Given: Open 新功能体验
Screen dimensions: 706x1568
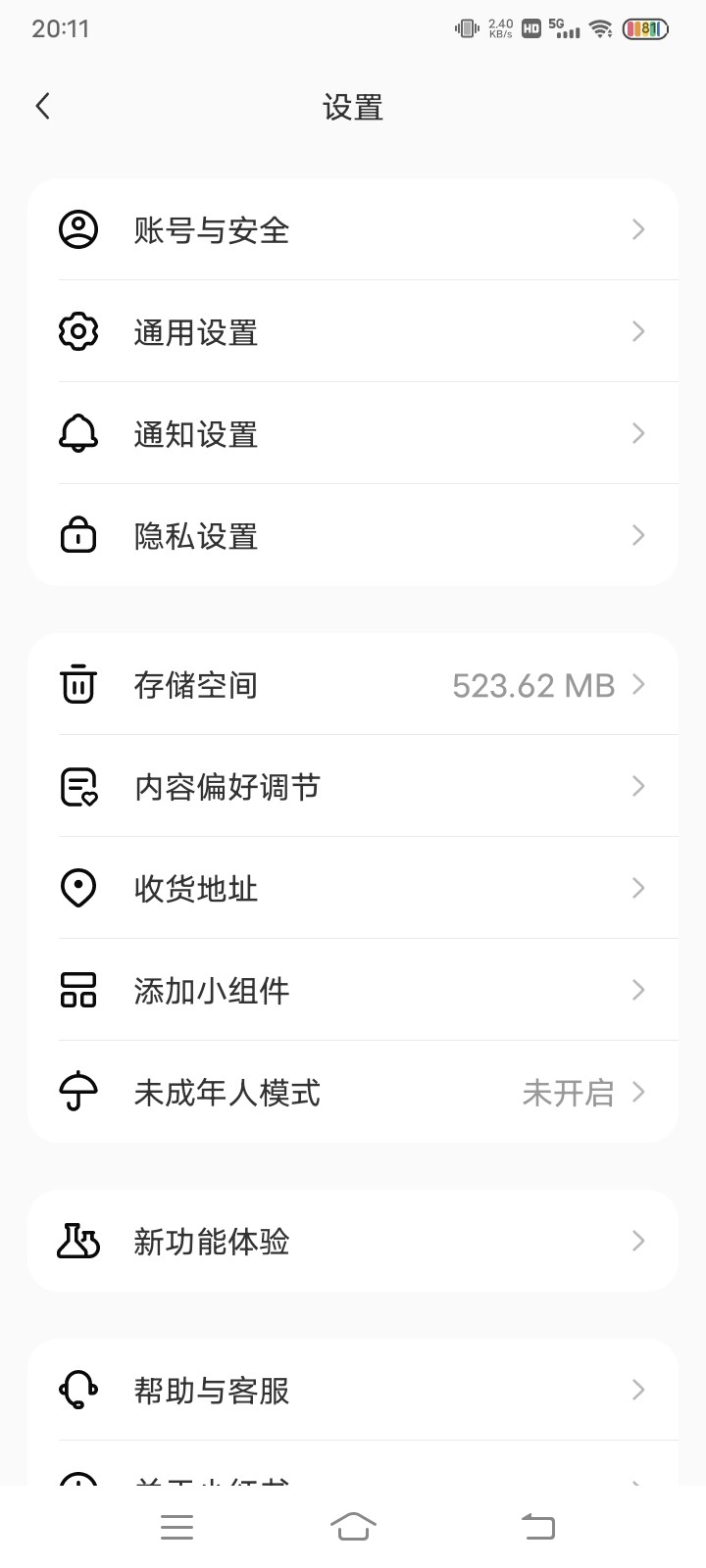Looking at the screenshot, I should tap(353, 1241).
